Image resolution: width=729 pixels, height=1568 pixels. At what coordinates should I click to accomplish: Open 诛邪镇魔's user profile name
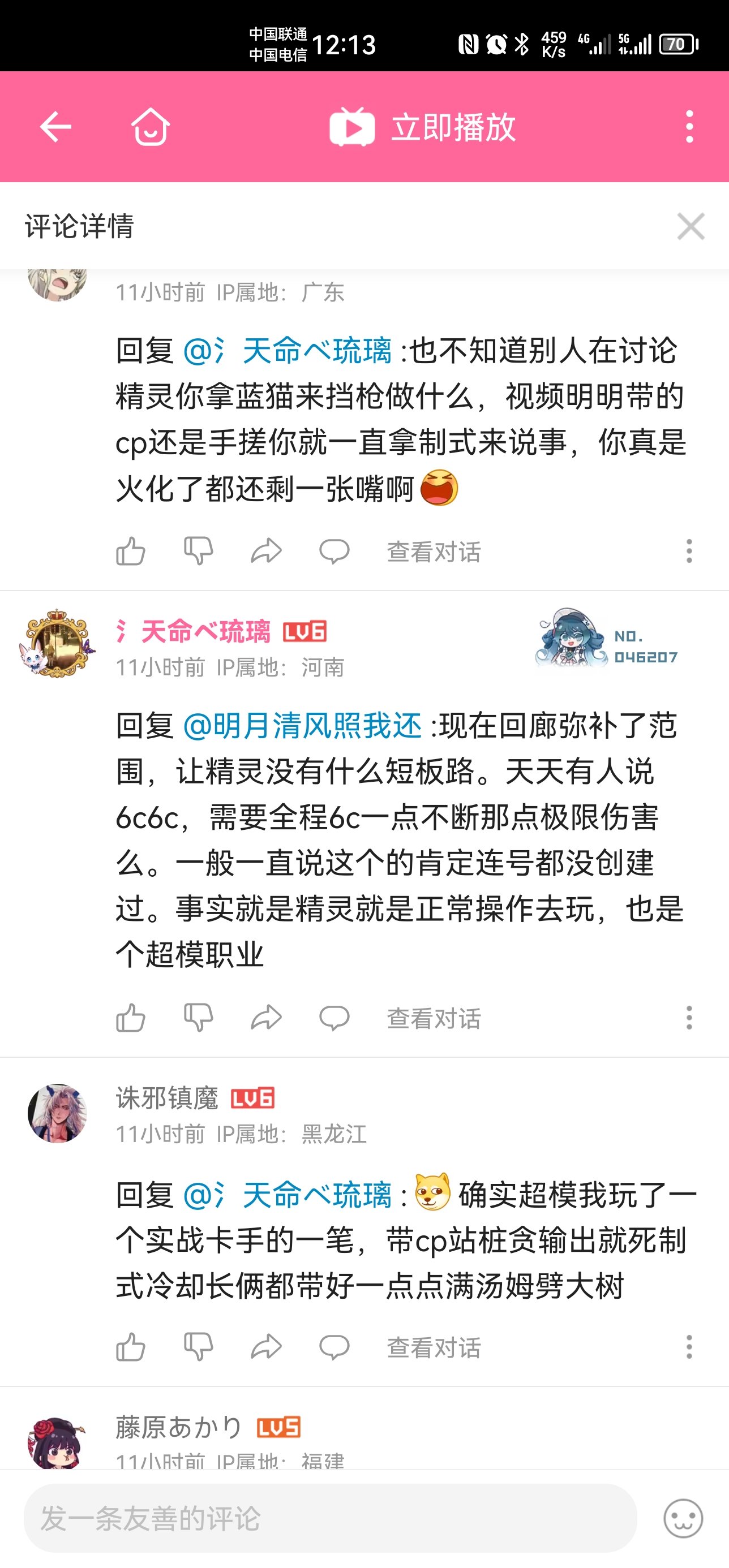click(167, 1099)
